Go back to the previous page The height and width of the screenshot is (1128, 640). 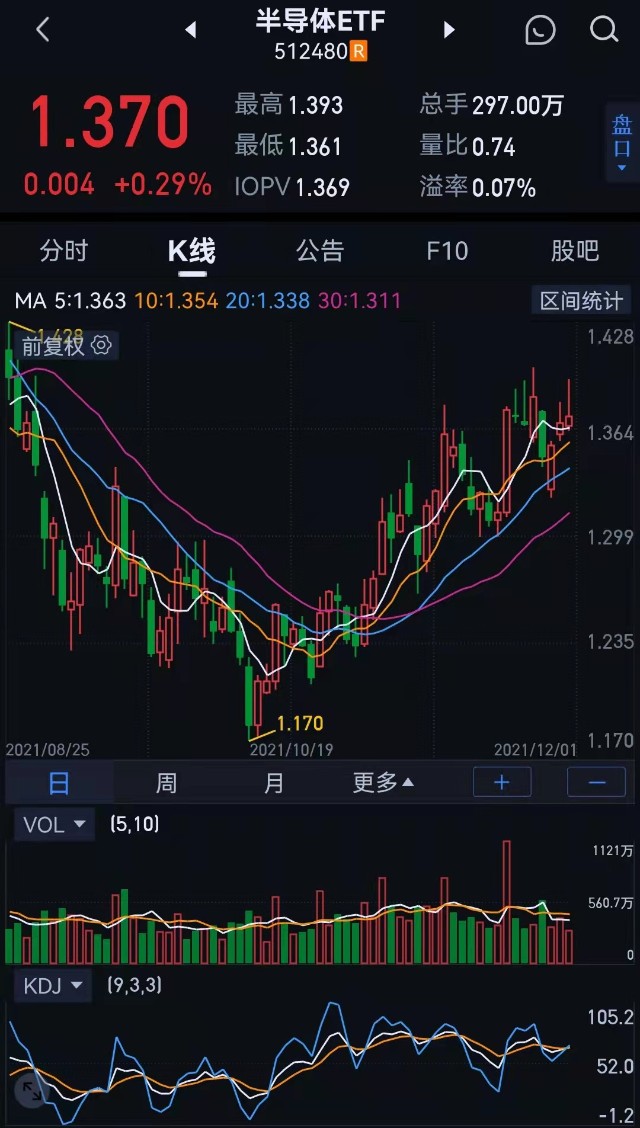(x=42, y=30)
